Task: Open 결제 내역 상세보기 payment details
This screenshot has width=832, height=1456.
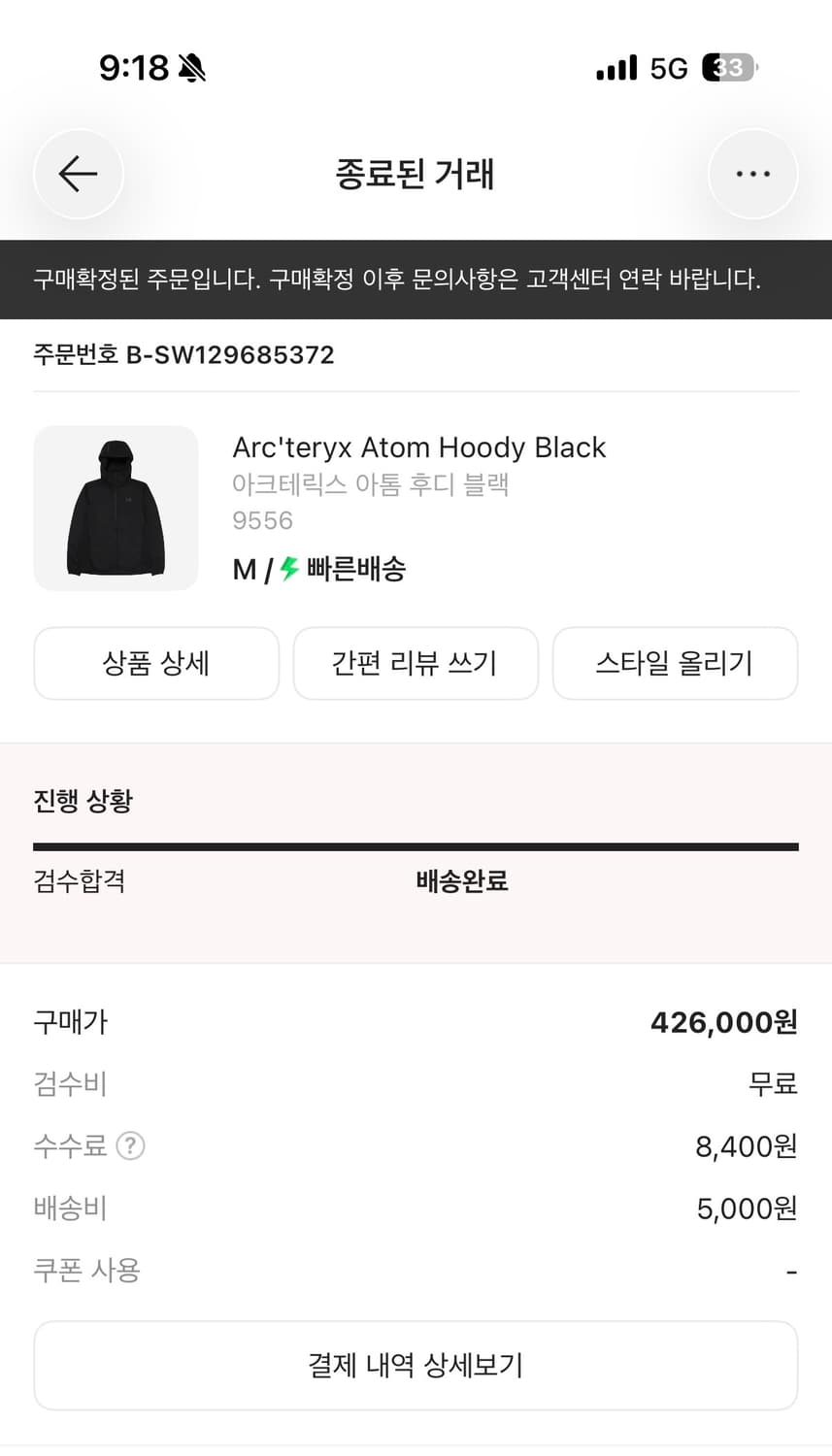Action: pyautogui.click(x=416, y=1365)
